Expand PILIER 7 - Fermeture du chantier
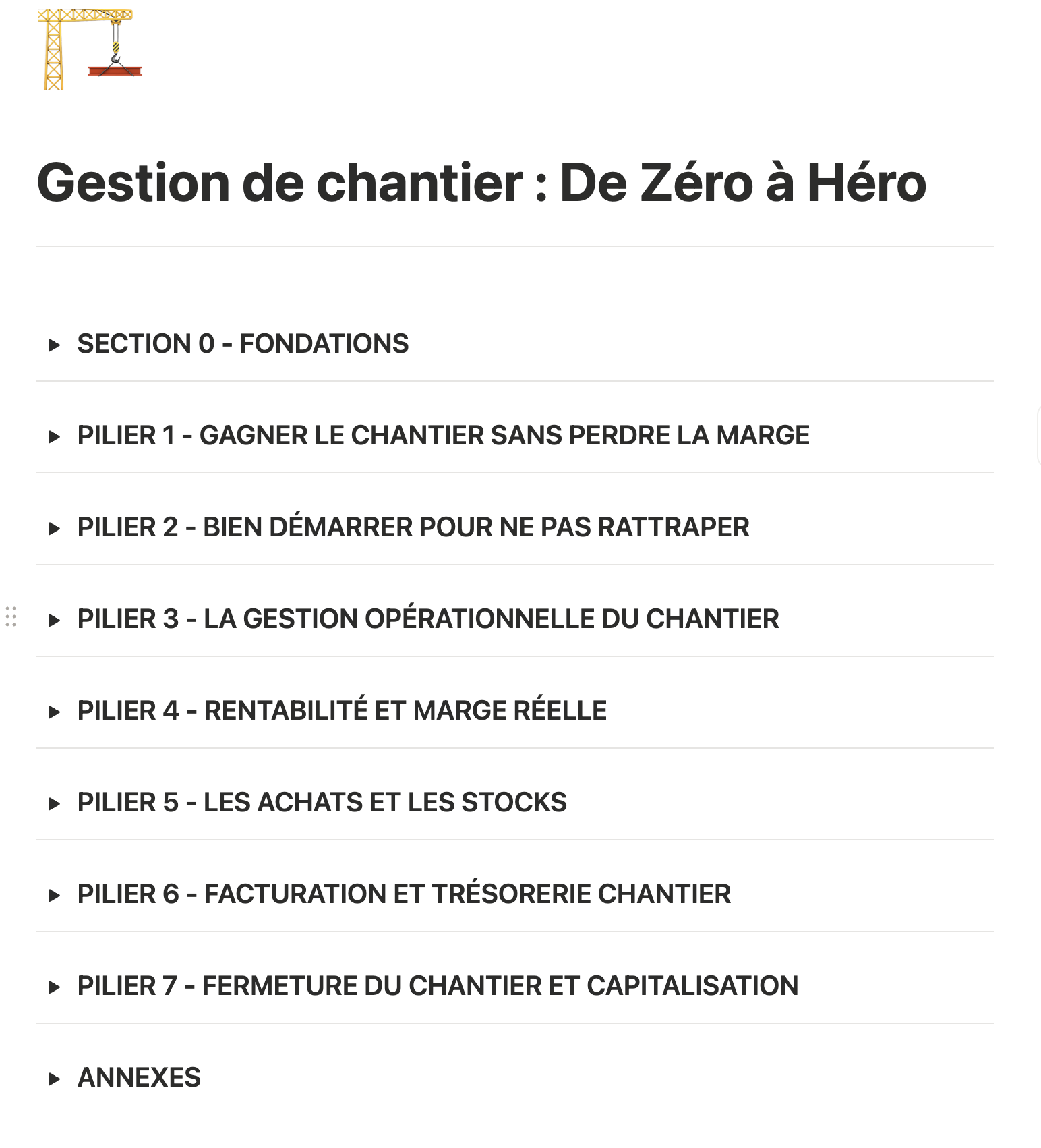1041x1148 pixels. tap(55, 987)
